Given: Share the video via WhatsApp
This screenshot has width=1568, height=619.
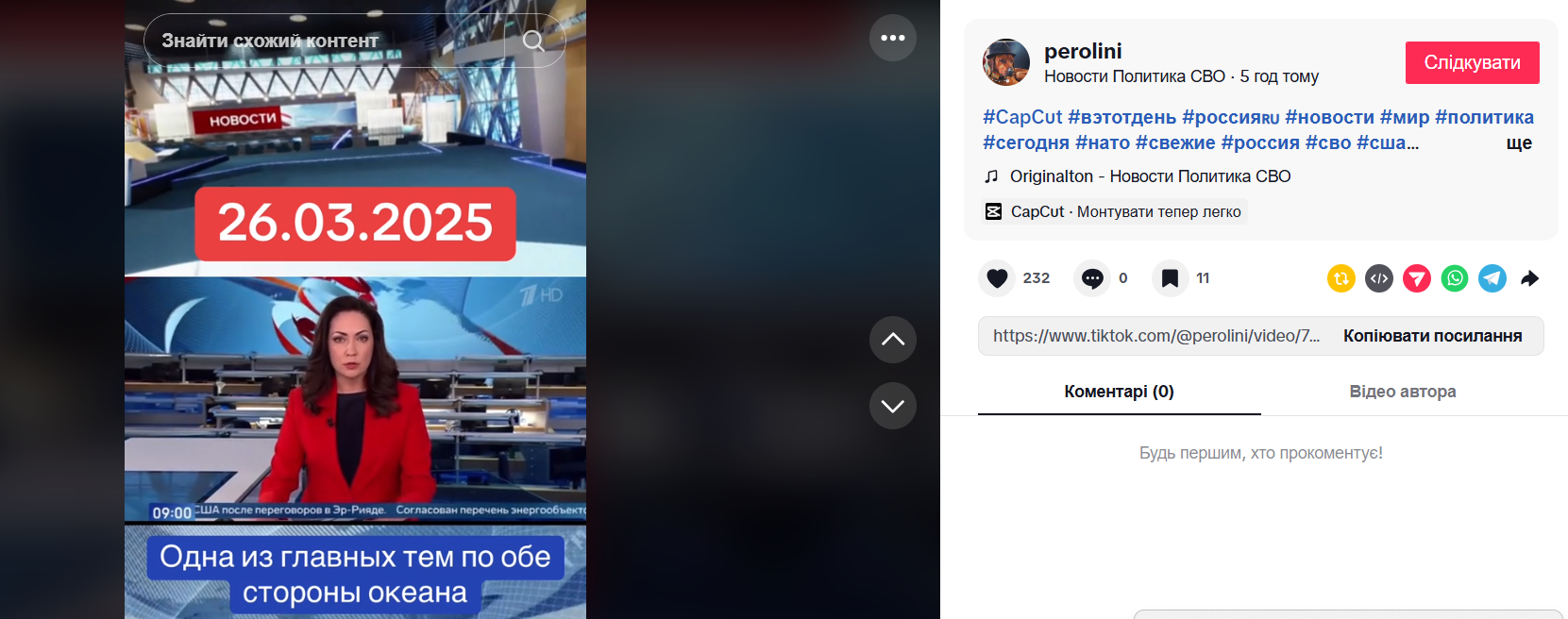Looking at the screenshot, I should click(1455, 278).
